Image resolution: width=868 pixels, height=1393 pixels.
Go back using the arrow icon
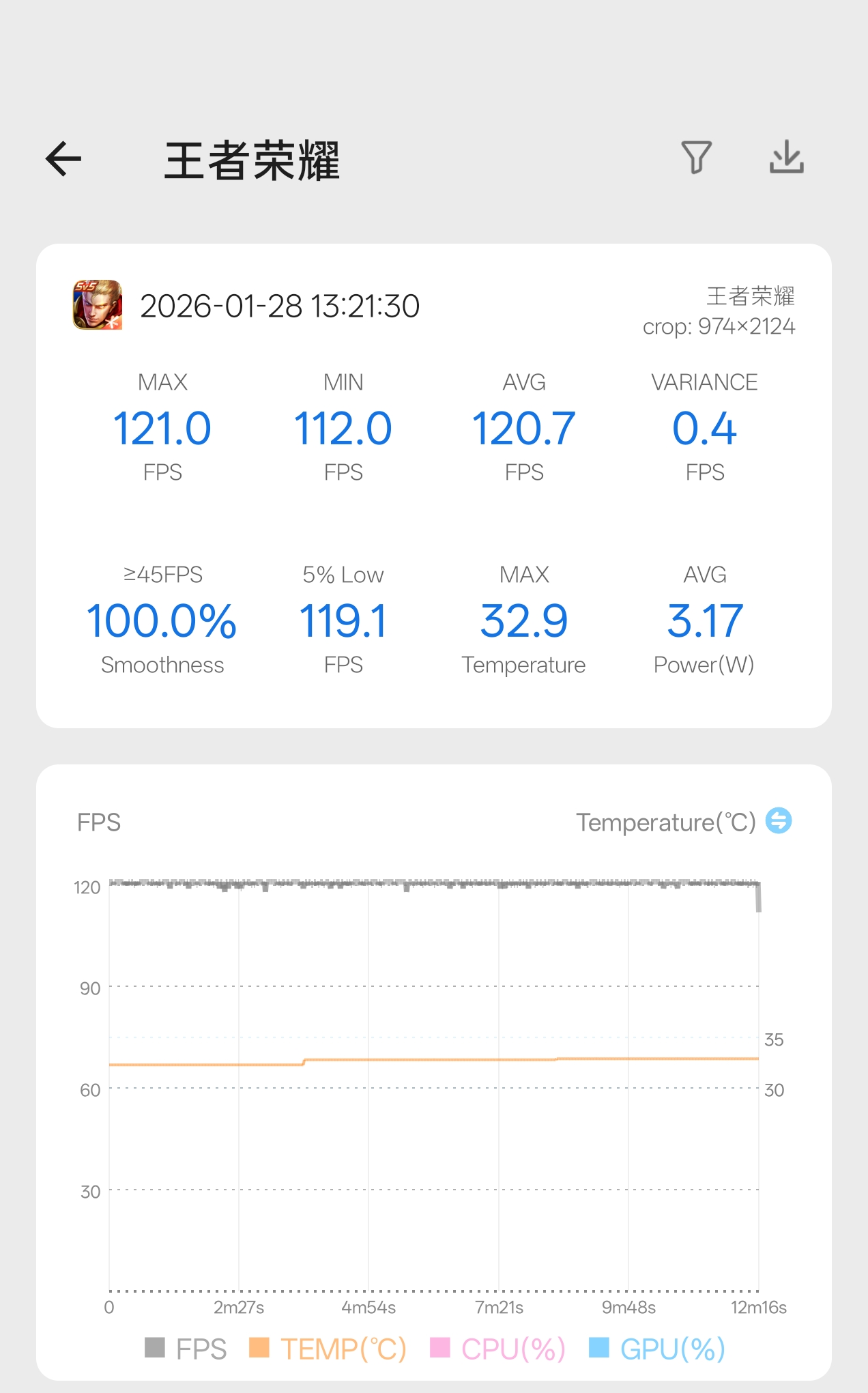point(63,159)
